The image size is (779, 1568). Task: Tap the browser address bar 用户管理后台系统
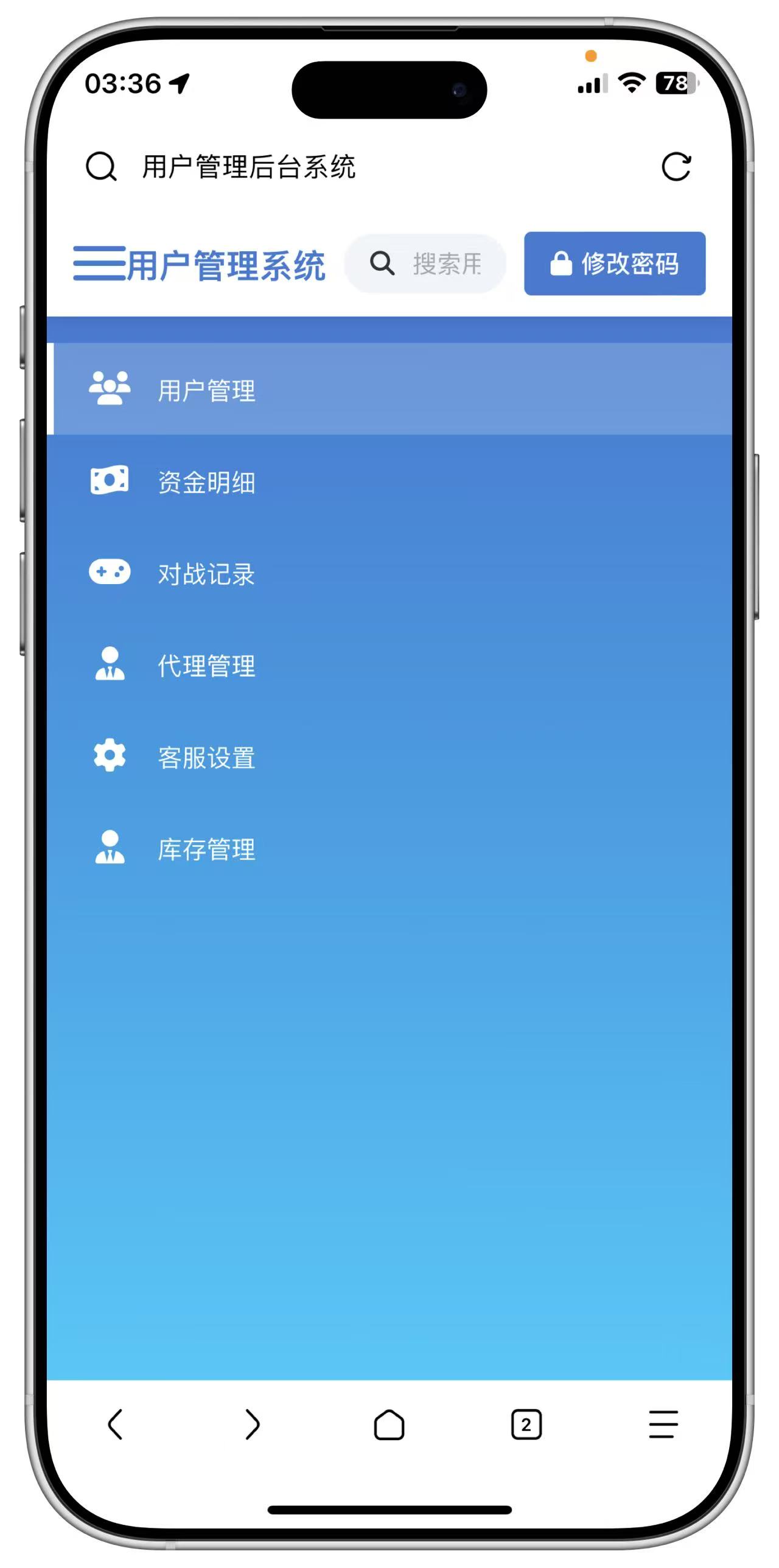pyautogui.click(x=248, y=167)
